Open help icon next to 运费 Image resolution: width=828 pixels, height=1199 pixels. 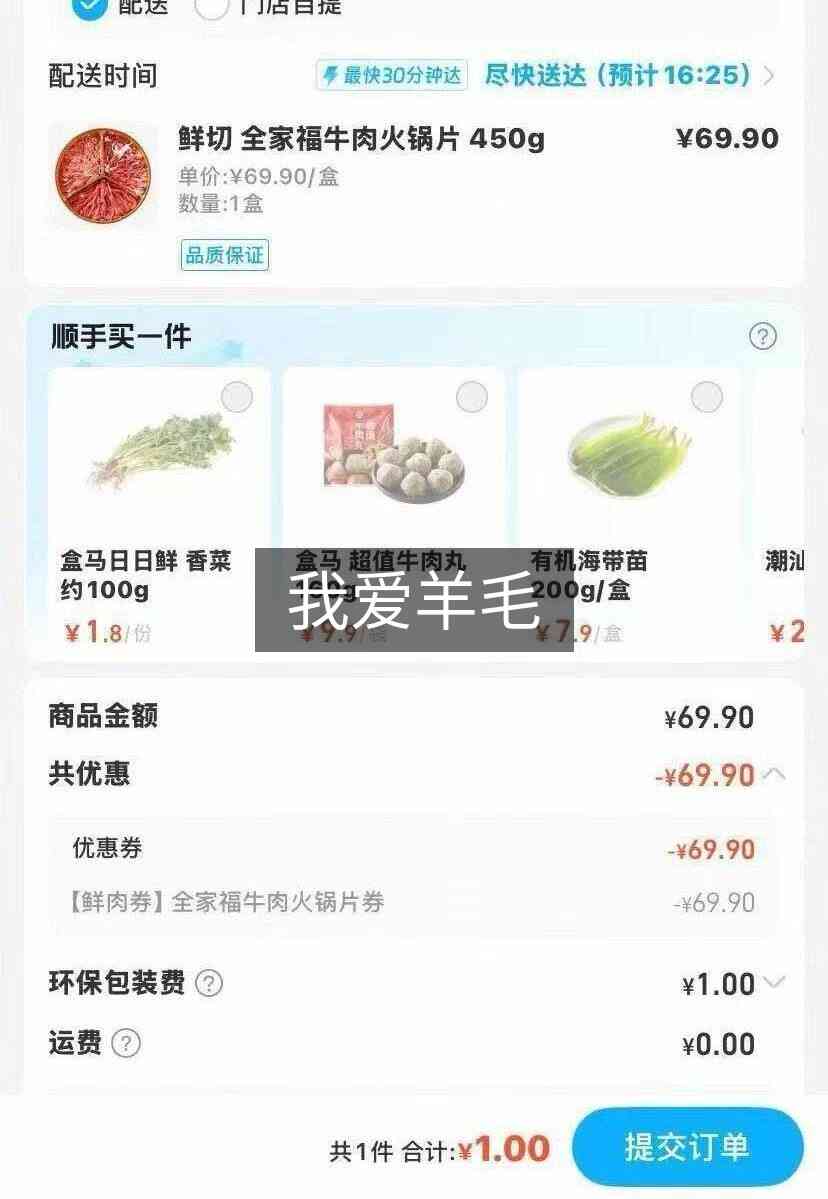click(126, 1043)
